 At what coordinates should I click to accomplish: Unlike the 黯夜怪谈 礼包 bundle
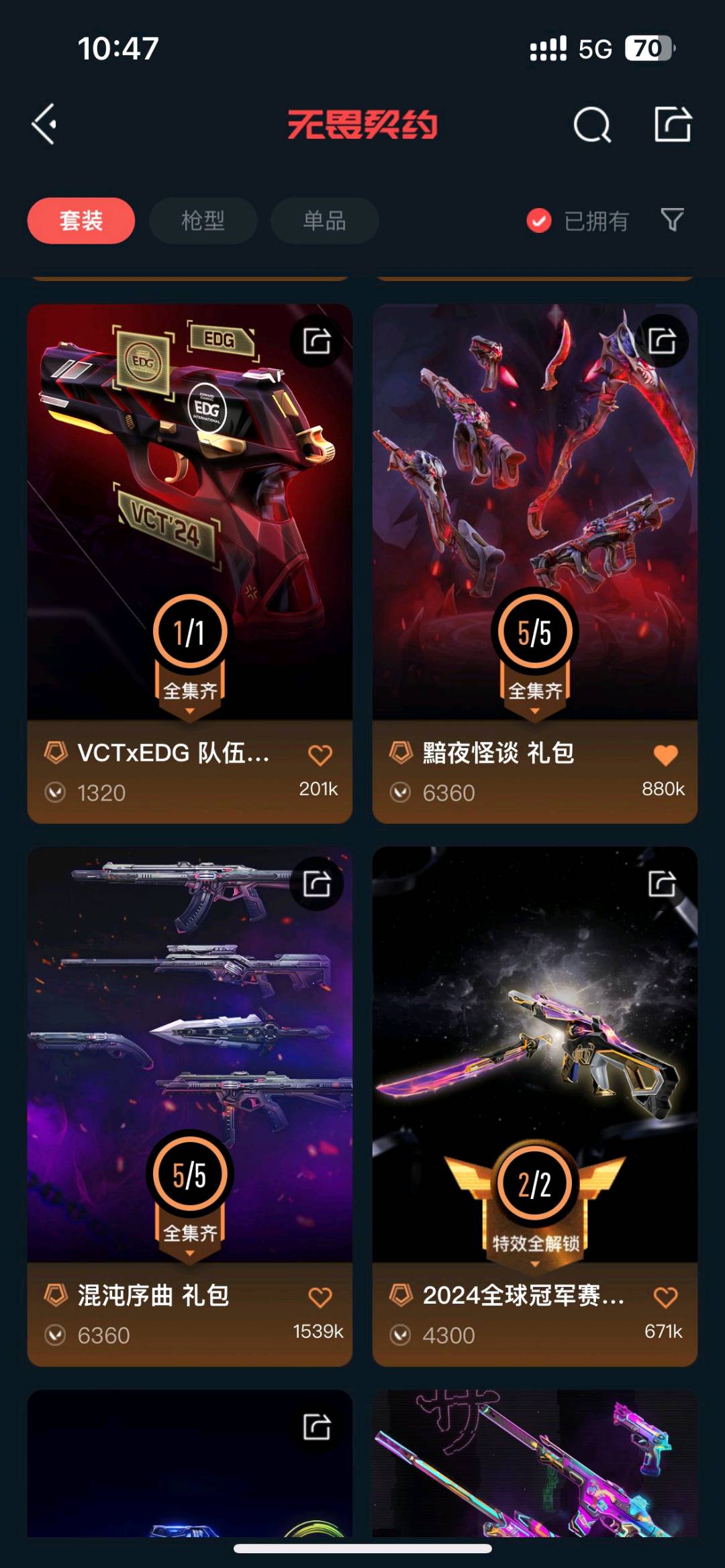[x=665, y=755]
